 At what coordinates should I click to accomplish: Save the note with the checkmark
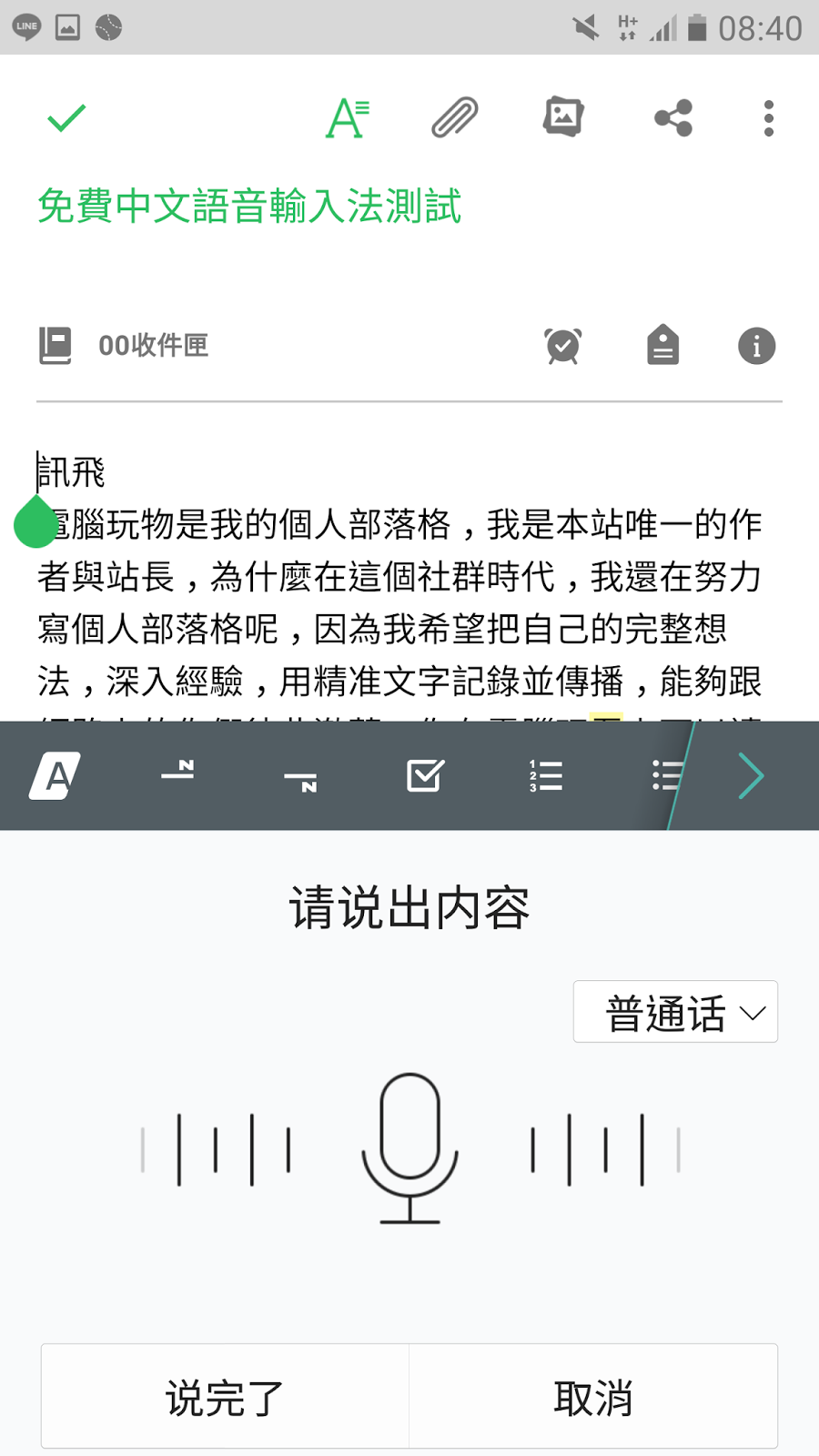point(66,118)
